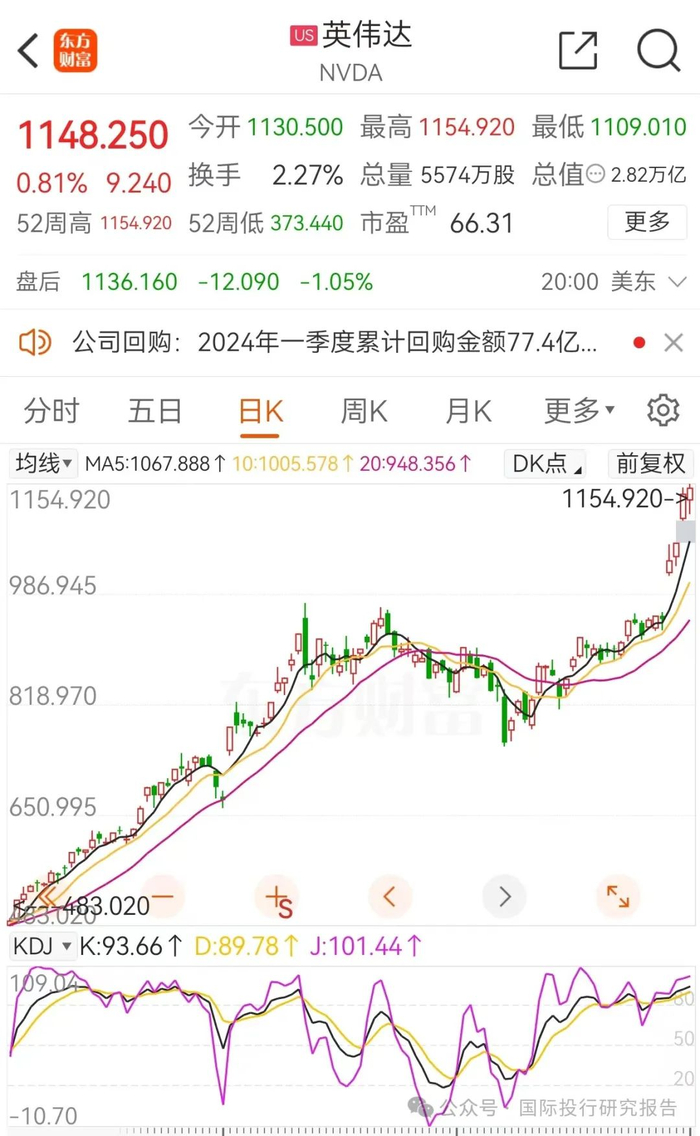The height and width of the screenshot is (1136, 700).
Task: Tap the 更多 button for more quote data
Action: (647, 221)
